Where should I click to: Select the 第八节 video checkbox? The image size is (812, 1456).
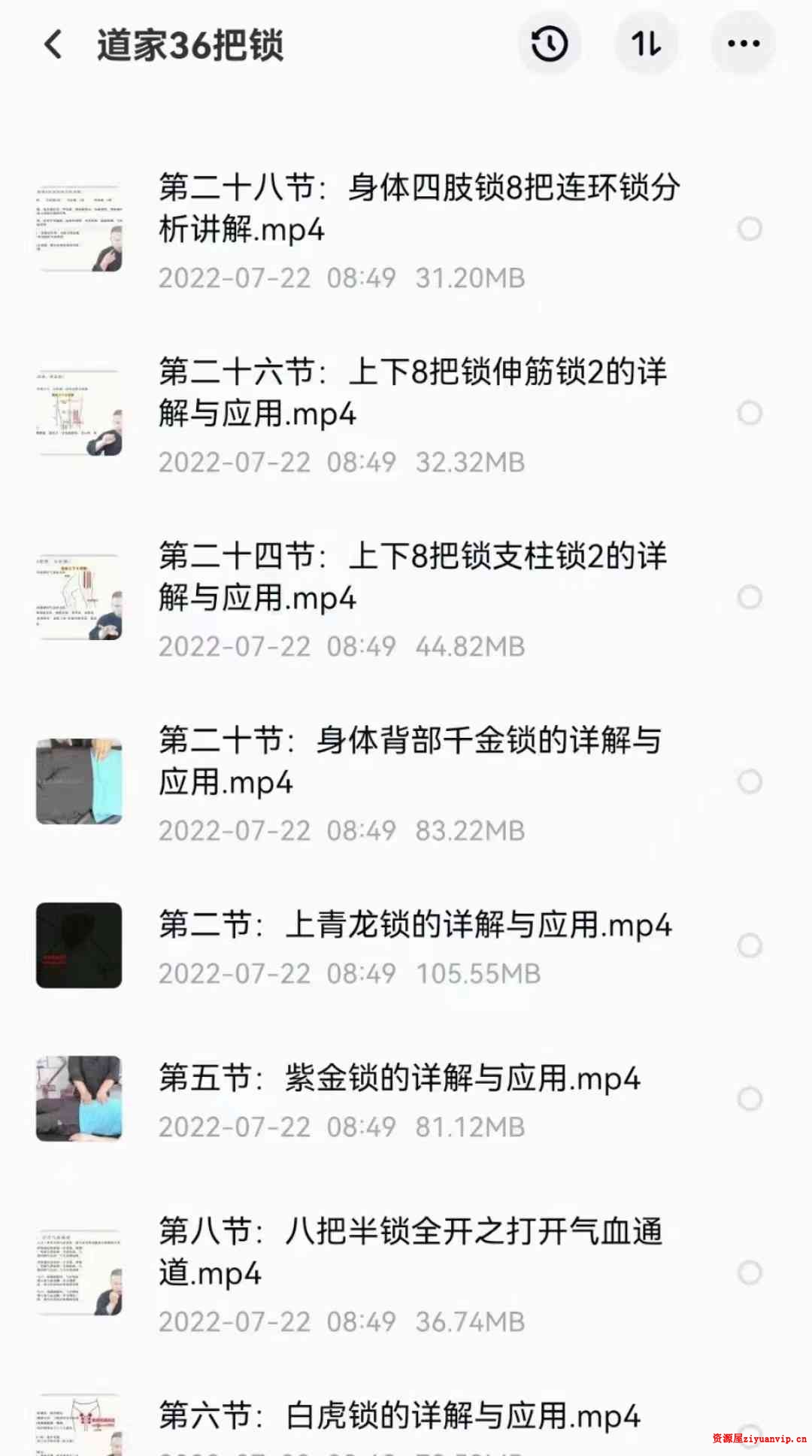pos(749,1272)
